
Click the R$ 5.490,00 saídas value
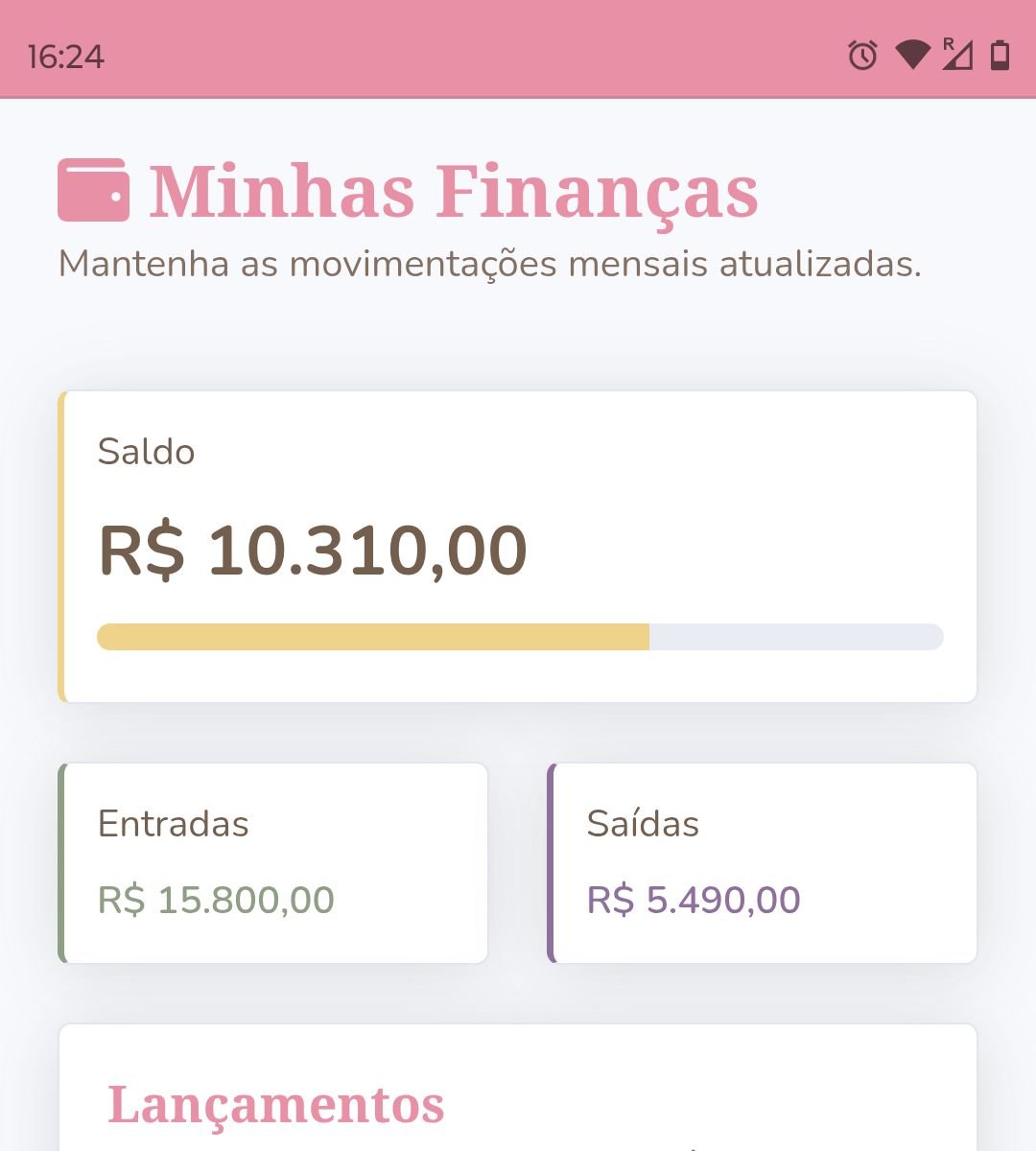(x=695, y=900)
